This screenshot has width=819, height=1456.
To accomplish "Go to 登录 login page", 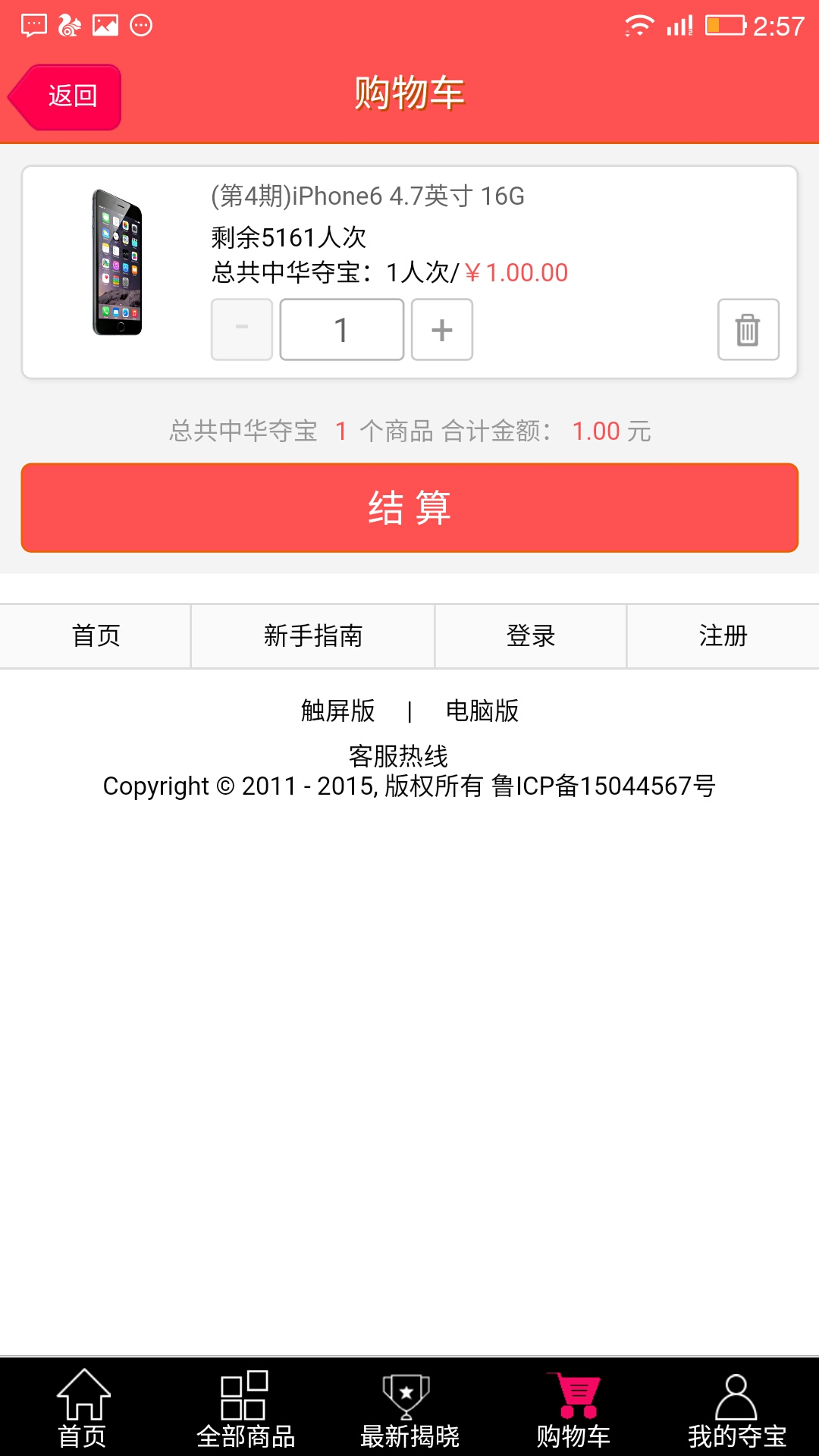I will [x=530, y=635].
